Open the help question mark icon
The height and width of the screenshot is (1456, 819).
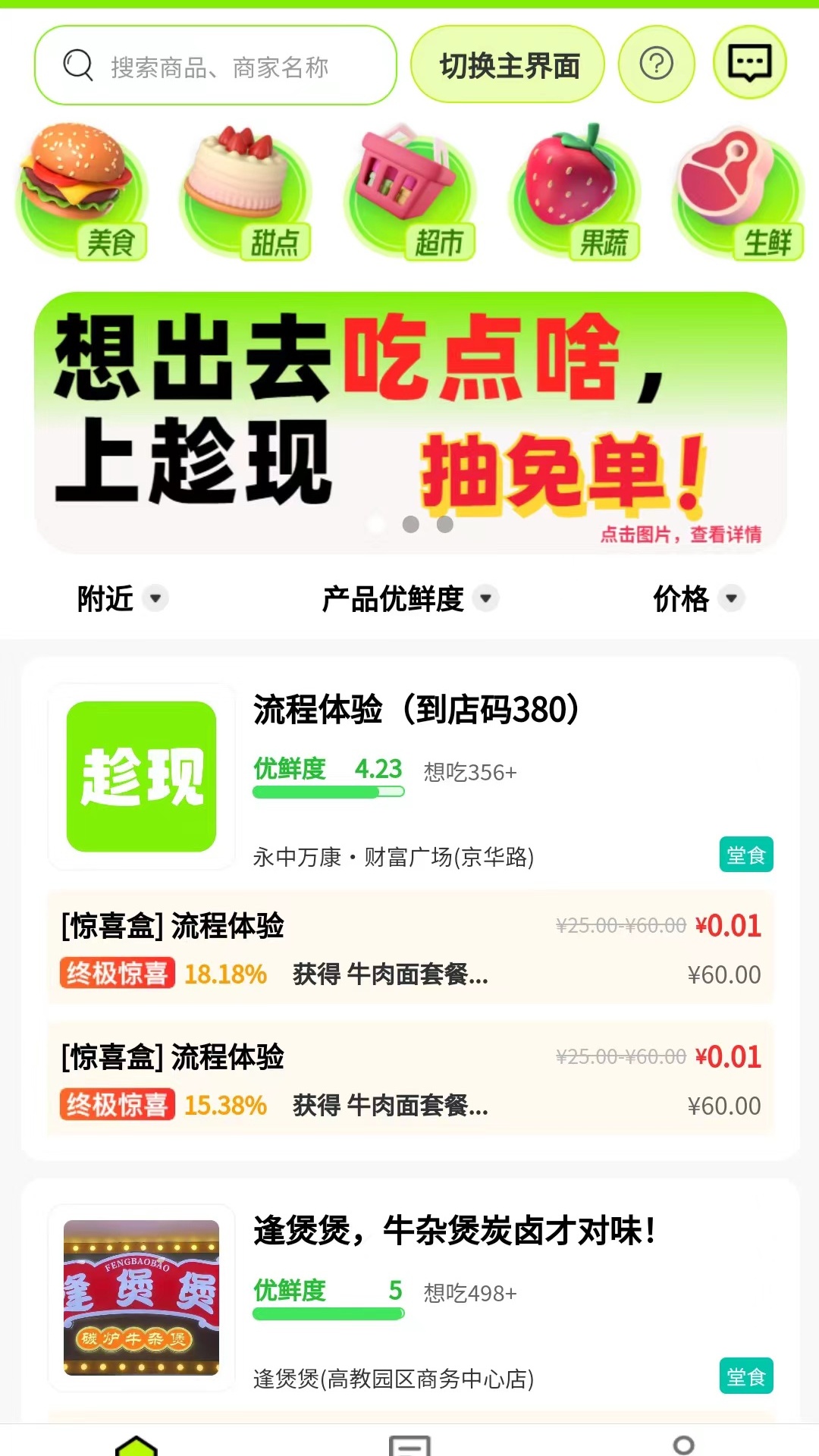[655, 64]
